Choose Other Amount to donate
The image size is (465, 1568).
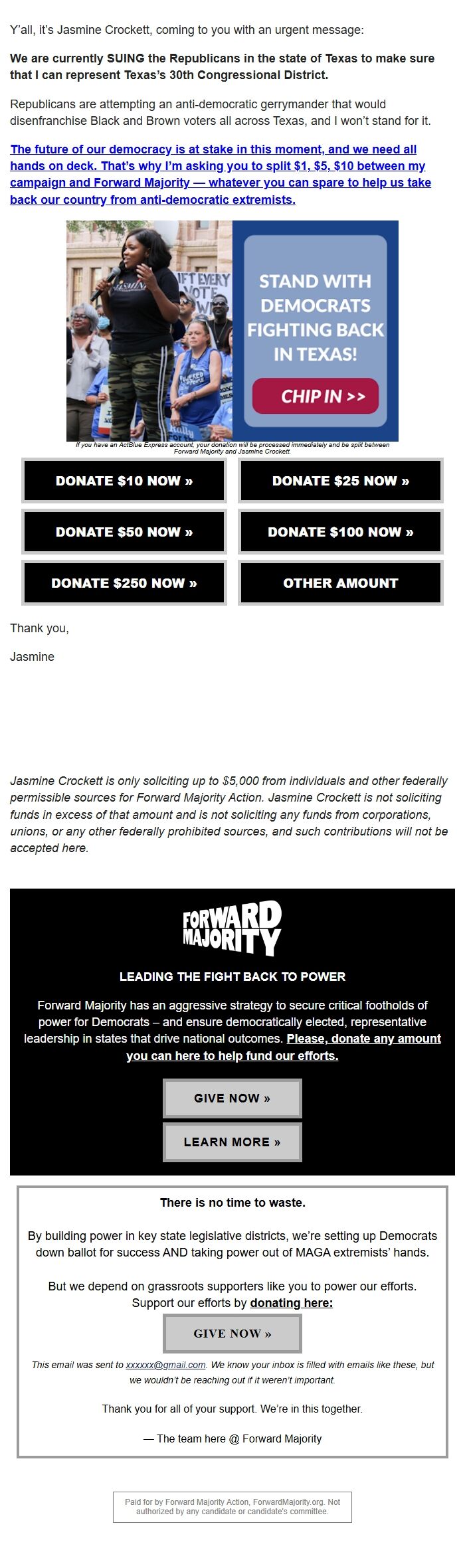pyautogui.click(x=341, y=582)
